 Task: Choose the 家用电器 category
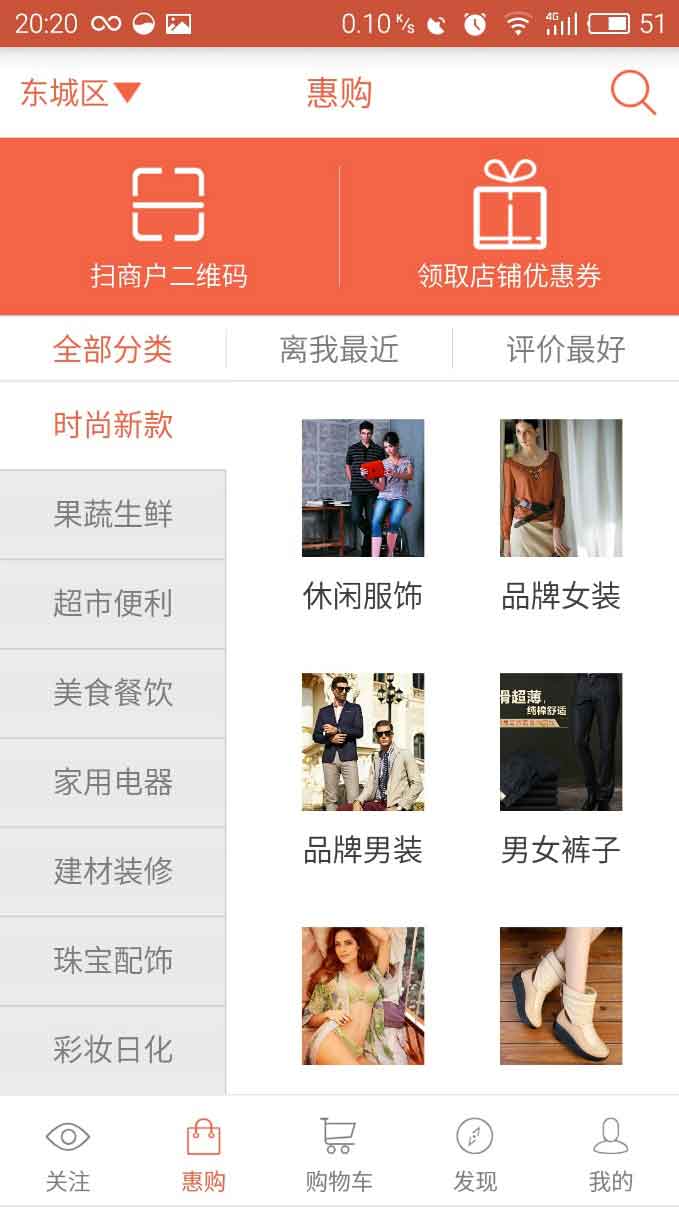[x=113, y=782]
